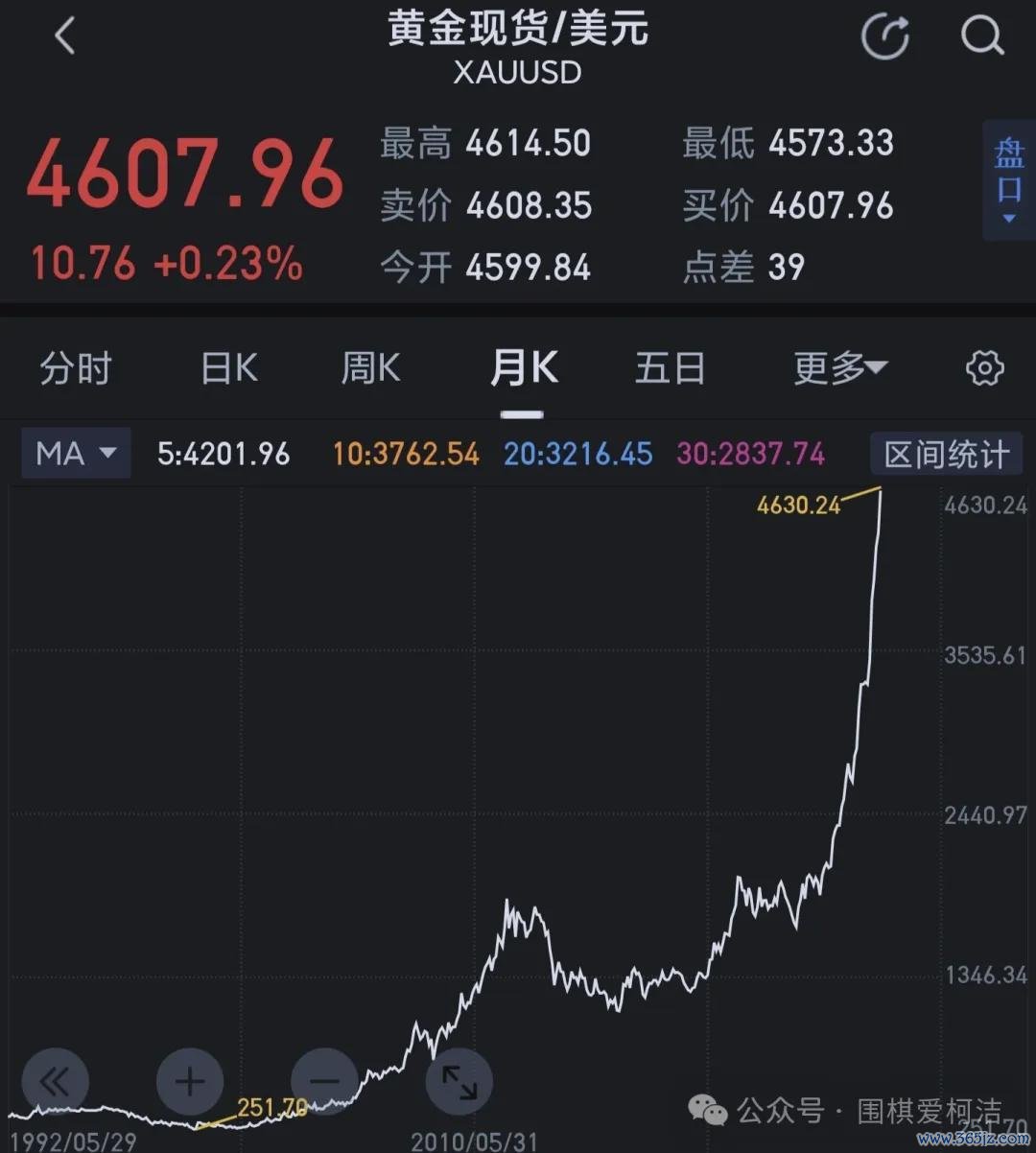Expand the 盘口 panel
The height and width of the screenshot is (1153, 1036).
(1009, 179)
